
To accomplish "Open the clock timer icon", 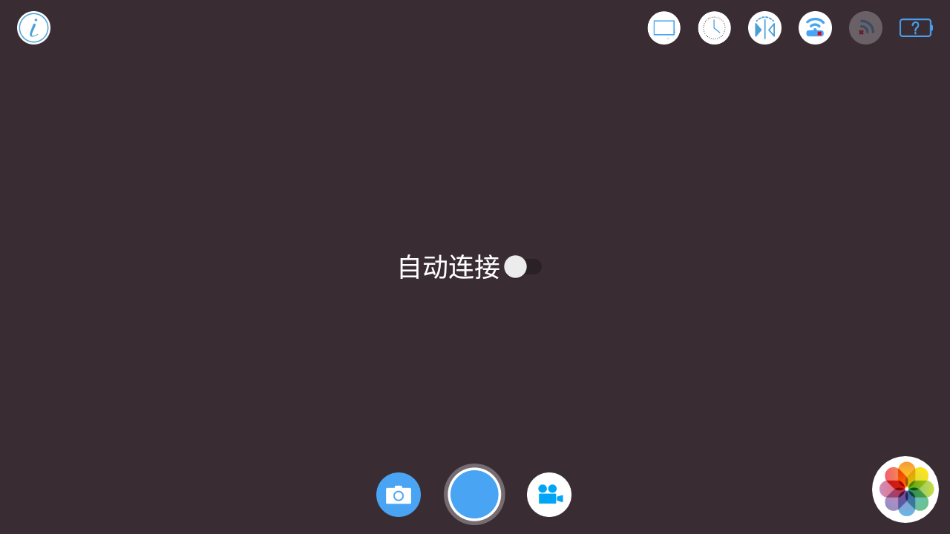I will [x=714, y=28].
